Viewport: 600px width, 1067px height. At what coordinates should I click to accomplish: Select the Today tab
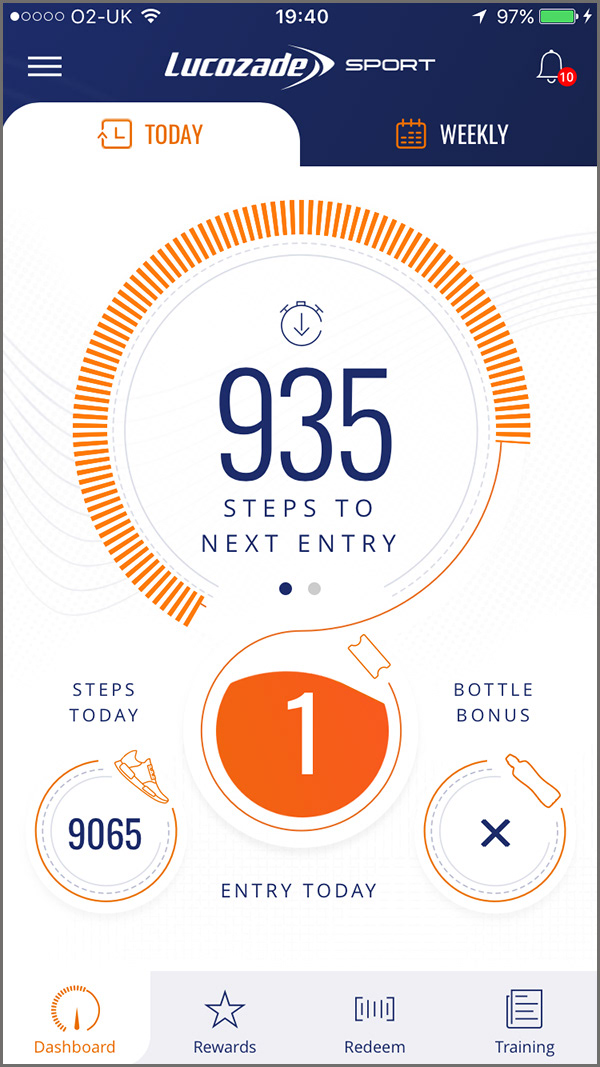pyautogui.click(x=151, y=134)
